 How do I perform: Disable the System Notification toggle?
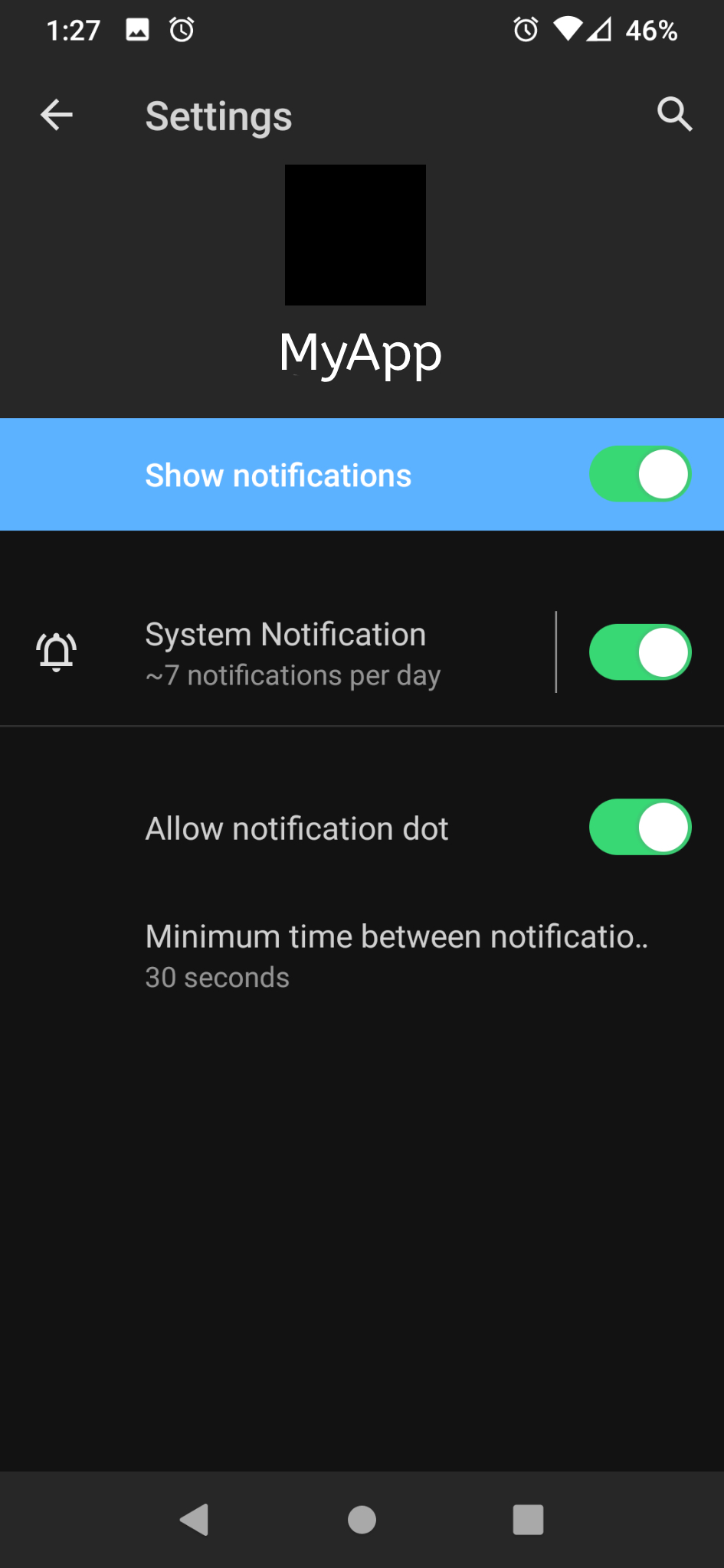(x=640, y=652)
